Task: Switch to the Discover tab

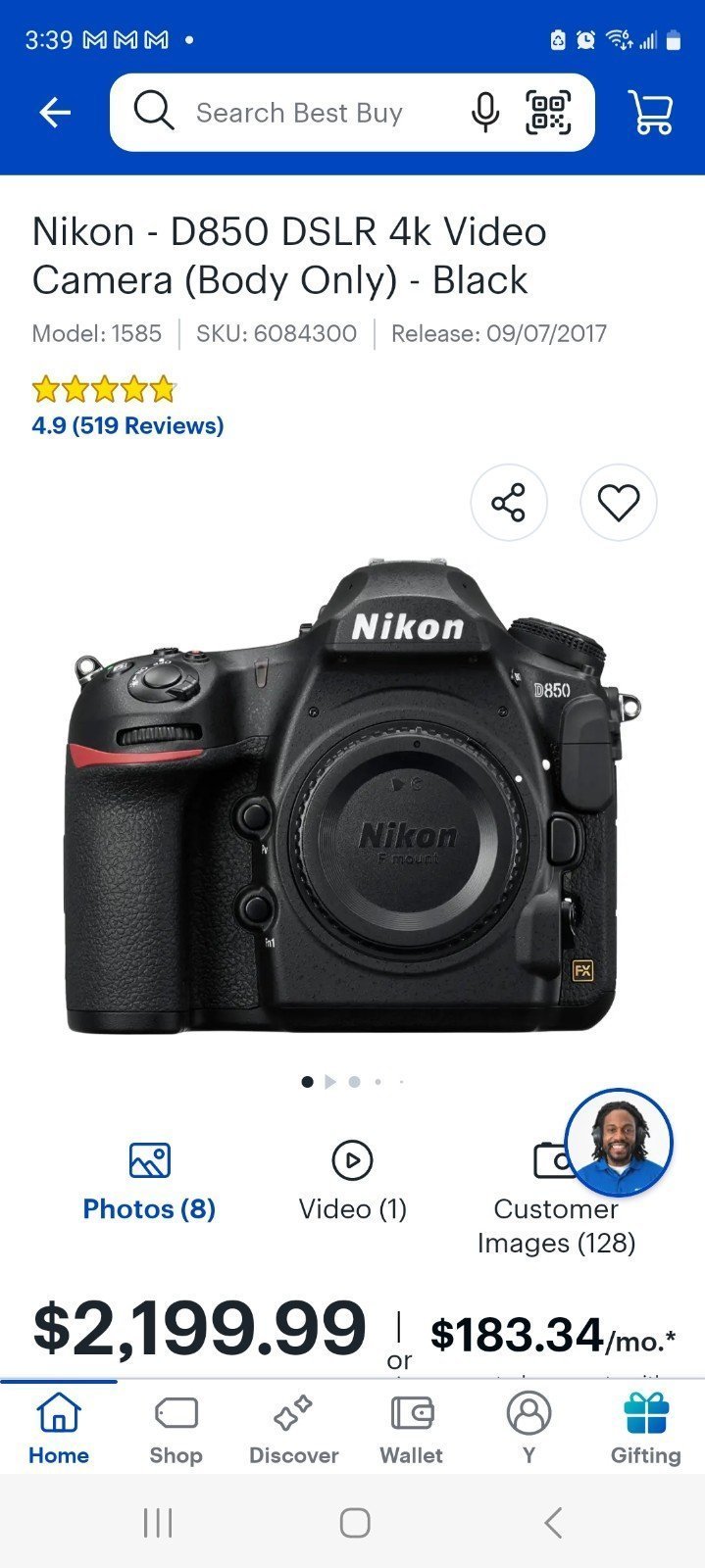Action: 293,1429
